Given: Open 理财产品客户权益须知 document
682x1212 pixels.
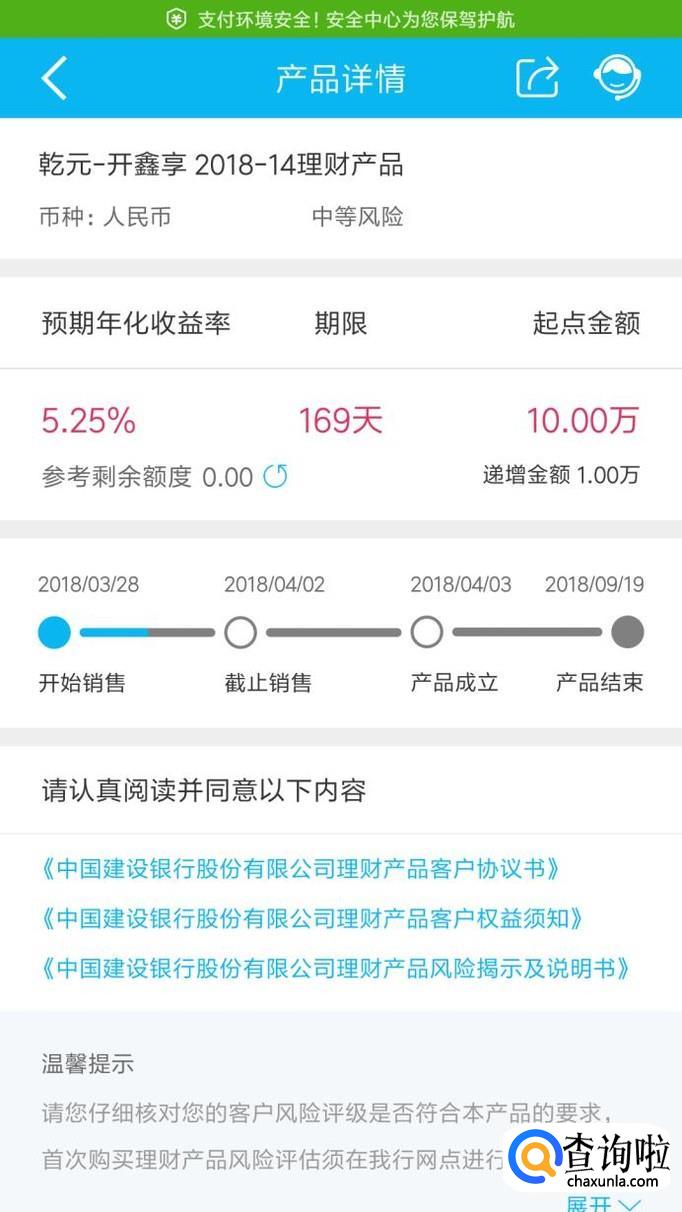Looking at the screenshot, I should click(311, 918).
